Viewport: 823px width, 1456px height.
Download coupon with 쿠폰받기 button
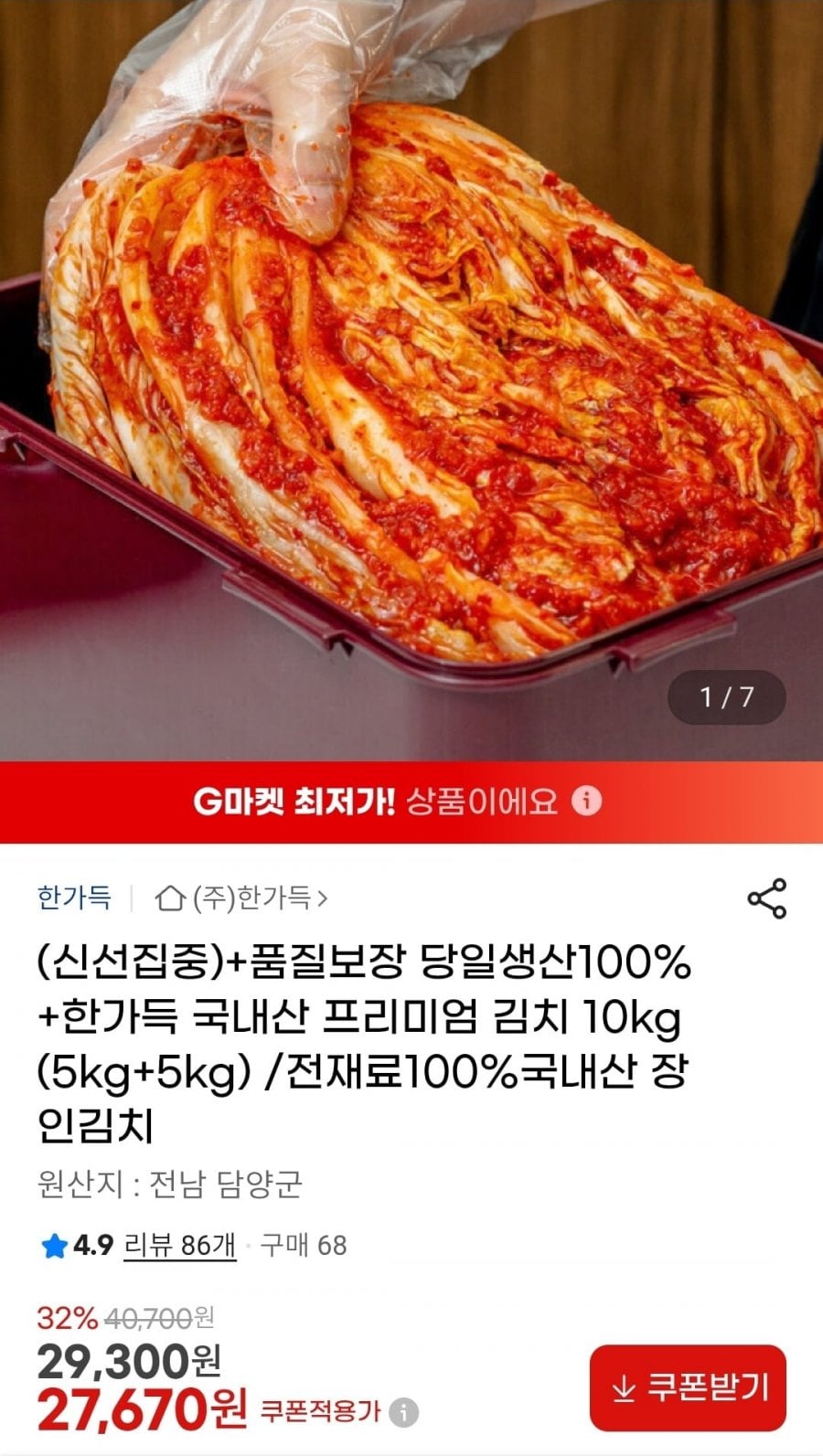pos(688,1387)
